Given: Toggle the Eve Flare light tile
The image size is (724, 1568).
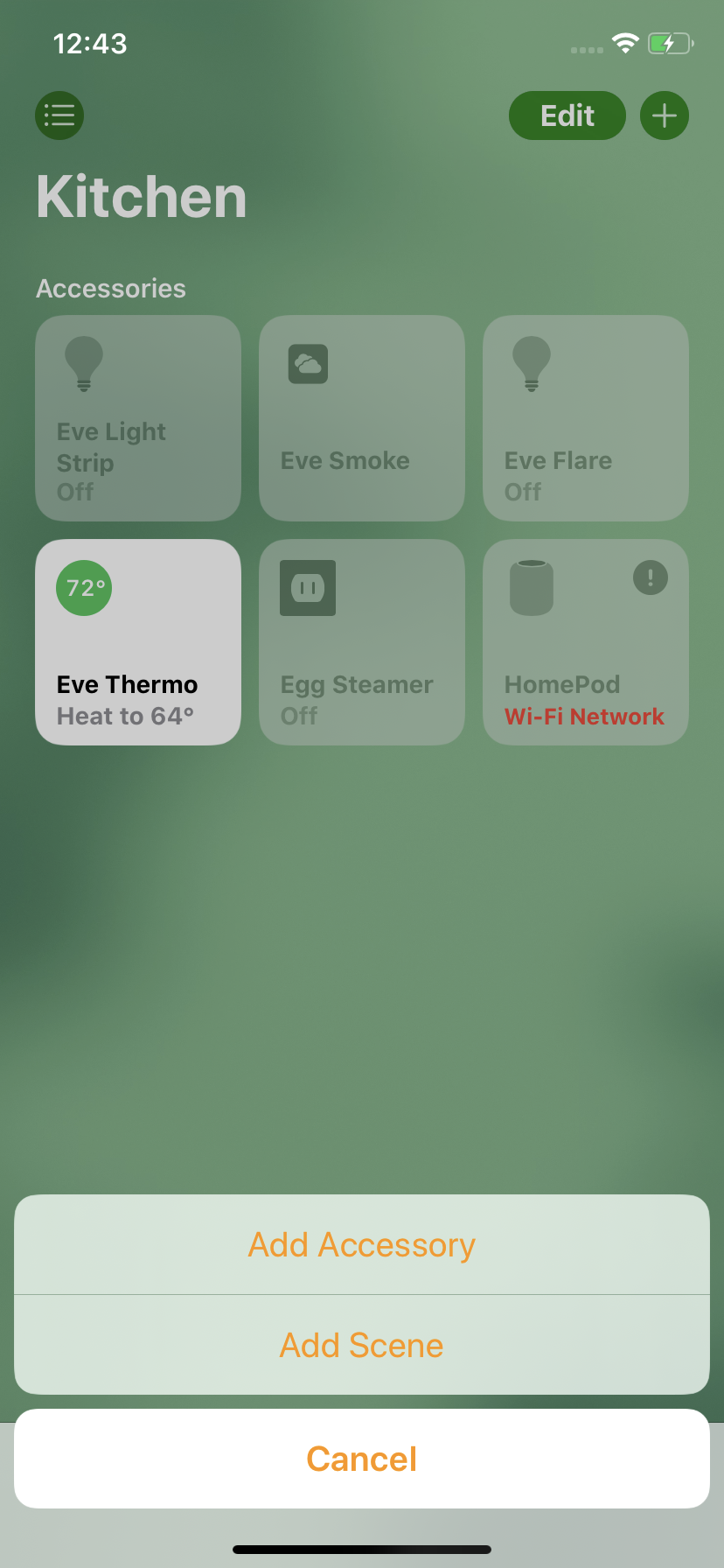Looking at the screenshot, I should pyautogui.click(x=586, y=418).
